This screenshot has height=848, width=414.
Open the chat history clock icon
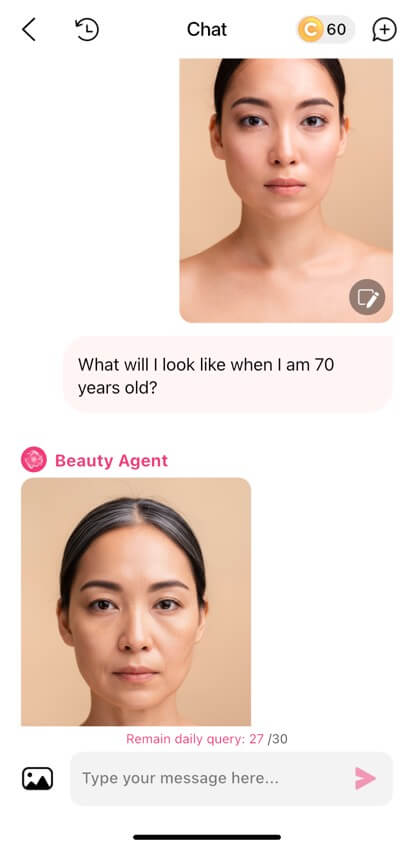[x=87, y=29]
